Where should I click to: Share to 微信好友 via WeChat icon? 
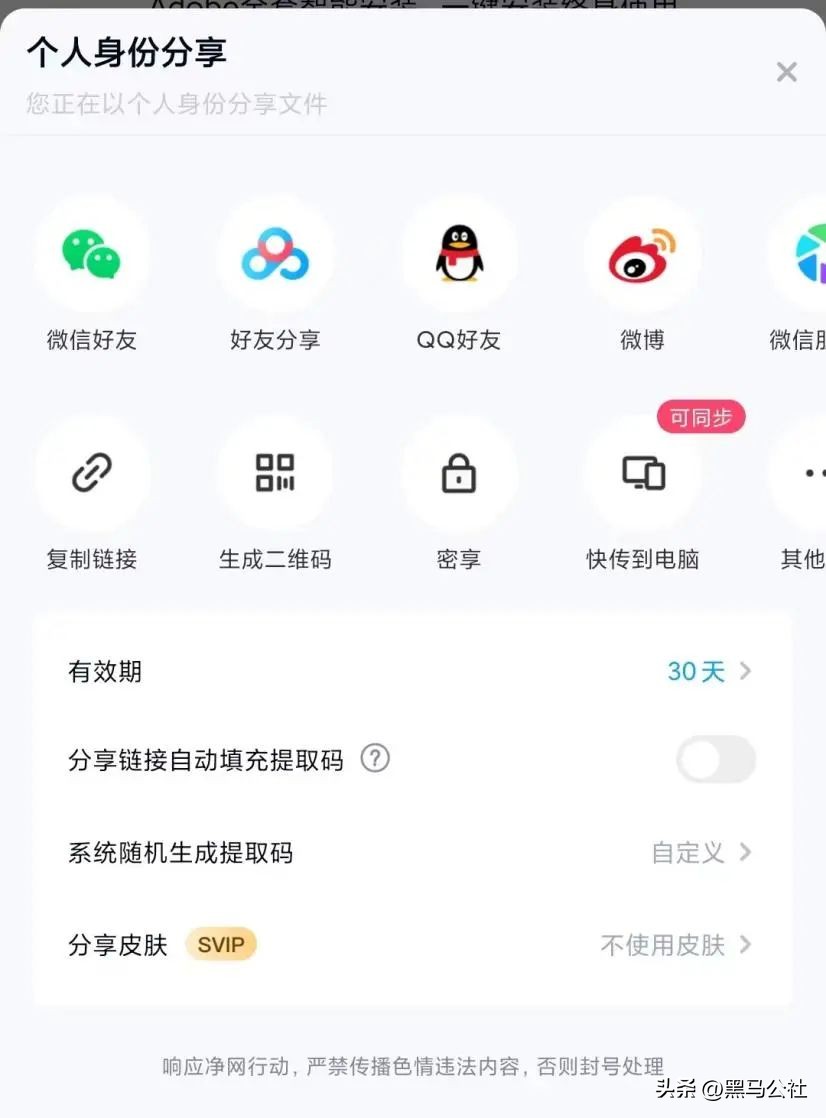[93, 254]
